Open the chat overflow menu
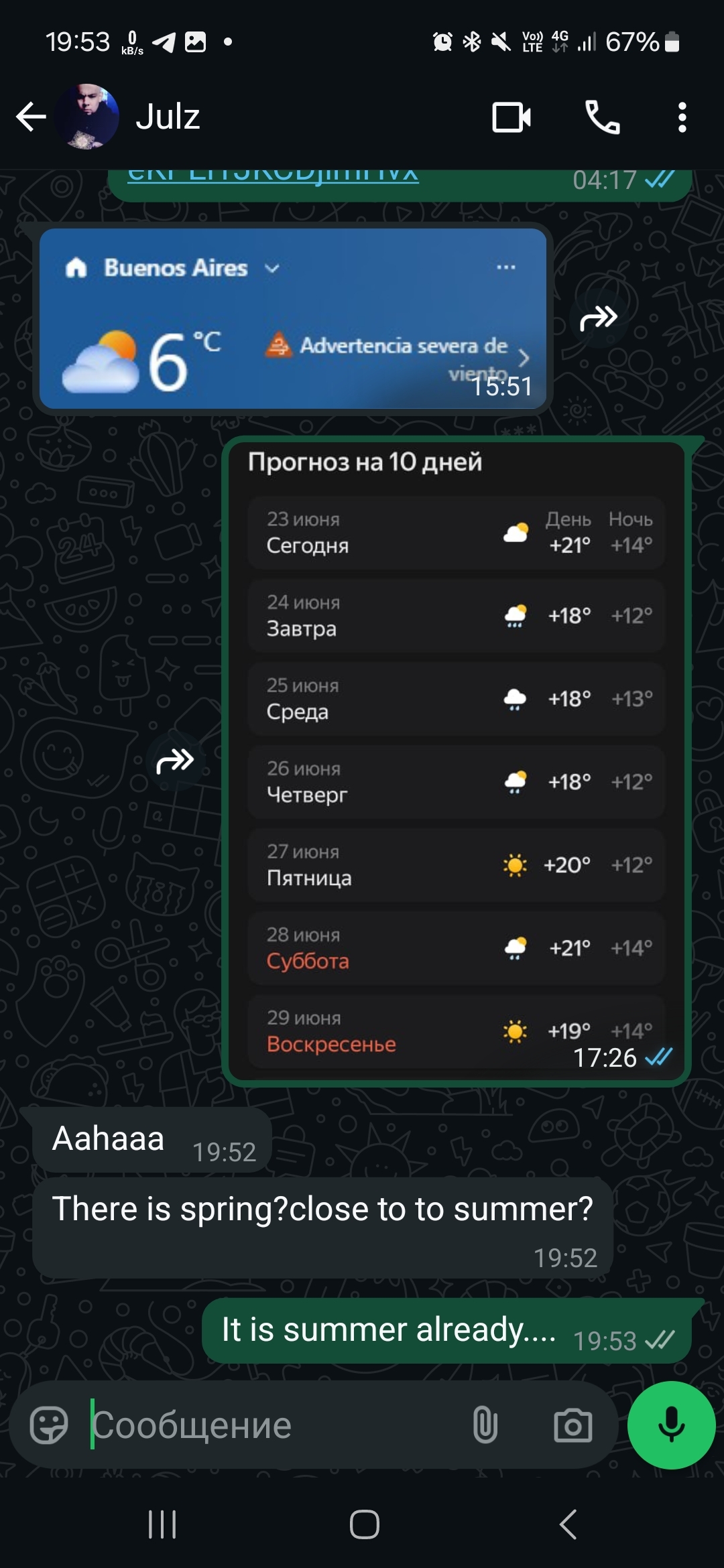This screenshot has height=1568, width=724. pos(682,117)
